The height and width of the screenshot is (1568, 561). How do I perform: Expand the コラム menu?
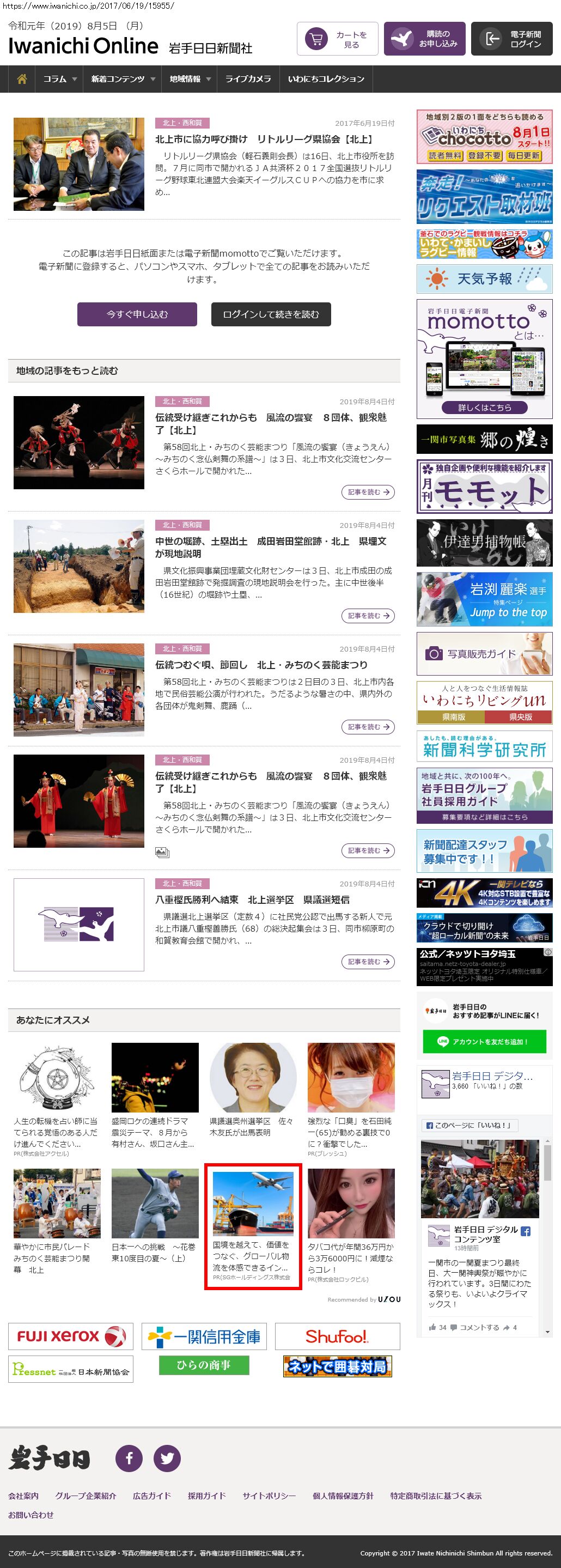coord(59,79)
